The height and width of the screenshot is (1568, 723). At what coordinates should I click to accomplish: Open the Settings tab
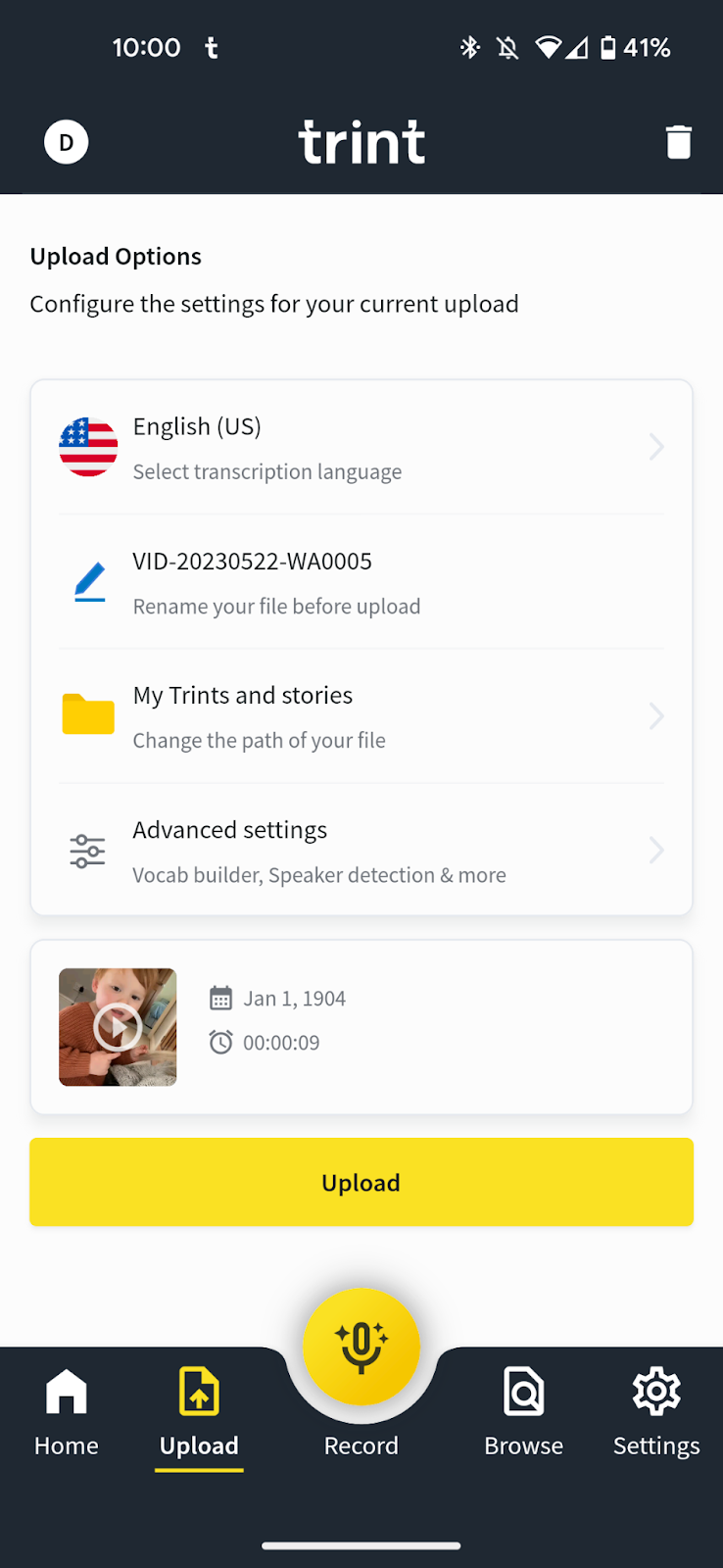click(x=655, y=1411)
